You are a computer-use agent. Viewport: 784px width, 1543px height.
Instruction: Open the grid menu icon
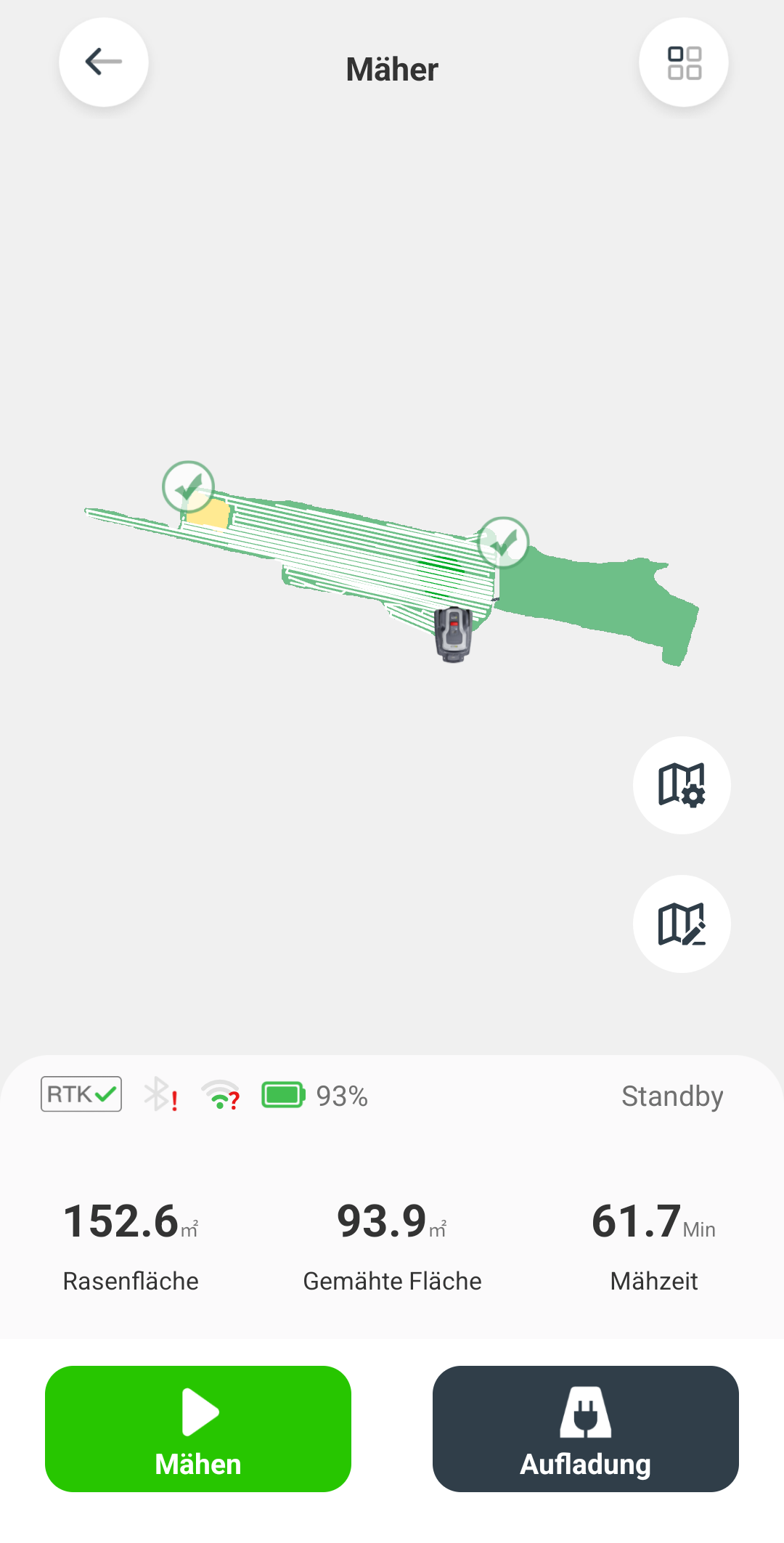(x=684, y=62)
